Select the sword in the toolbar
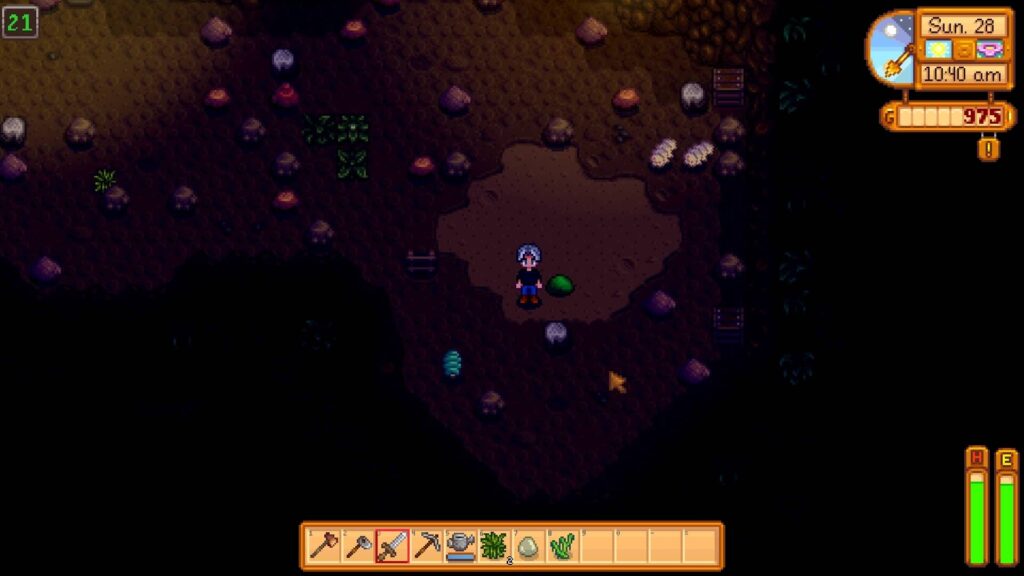Viewport: 1024px width, 576px height. click(x=392, y=546)
